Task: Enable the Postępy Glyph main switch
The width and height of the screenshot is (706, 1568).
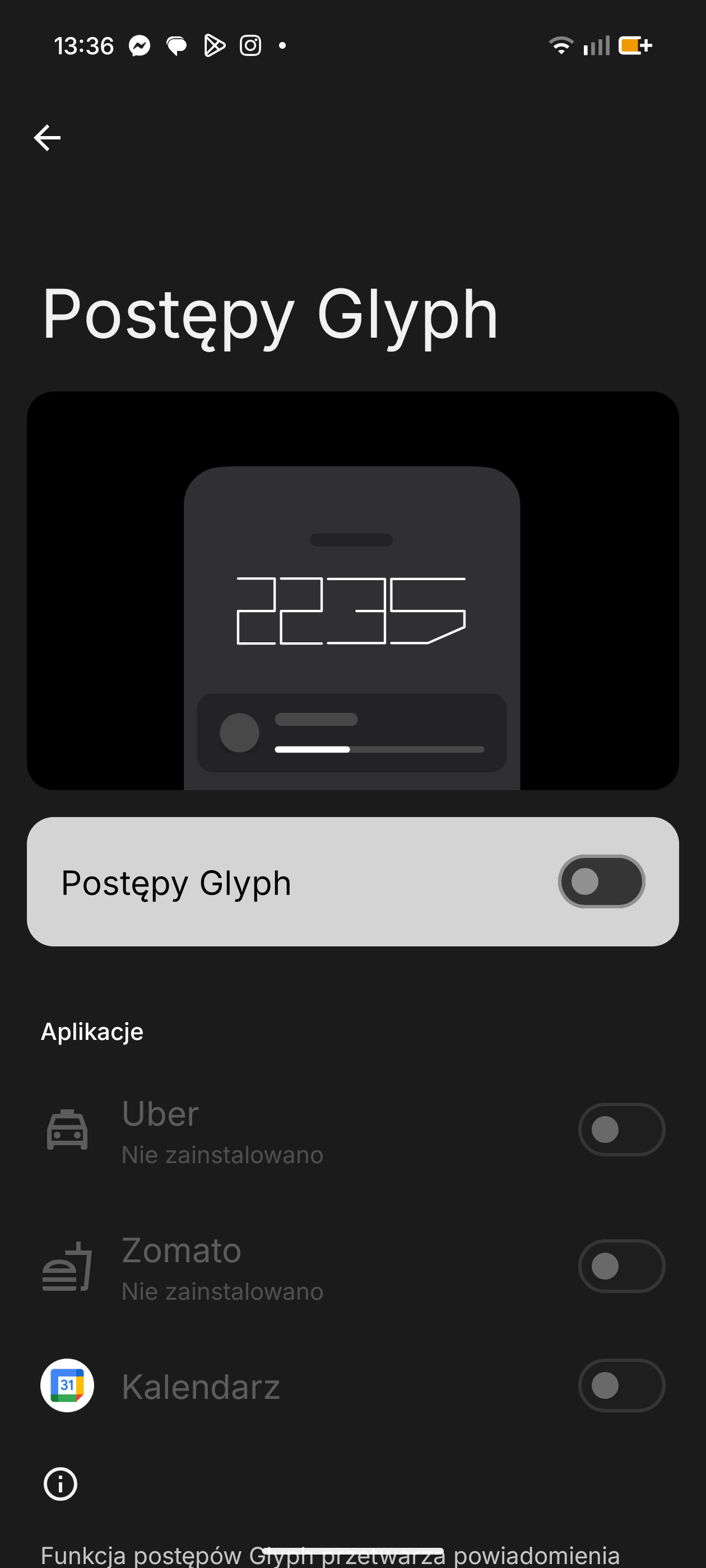Action: (601, 881)
